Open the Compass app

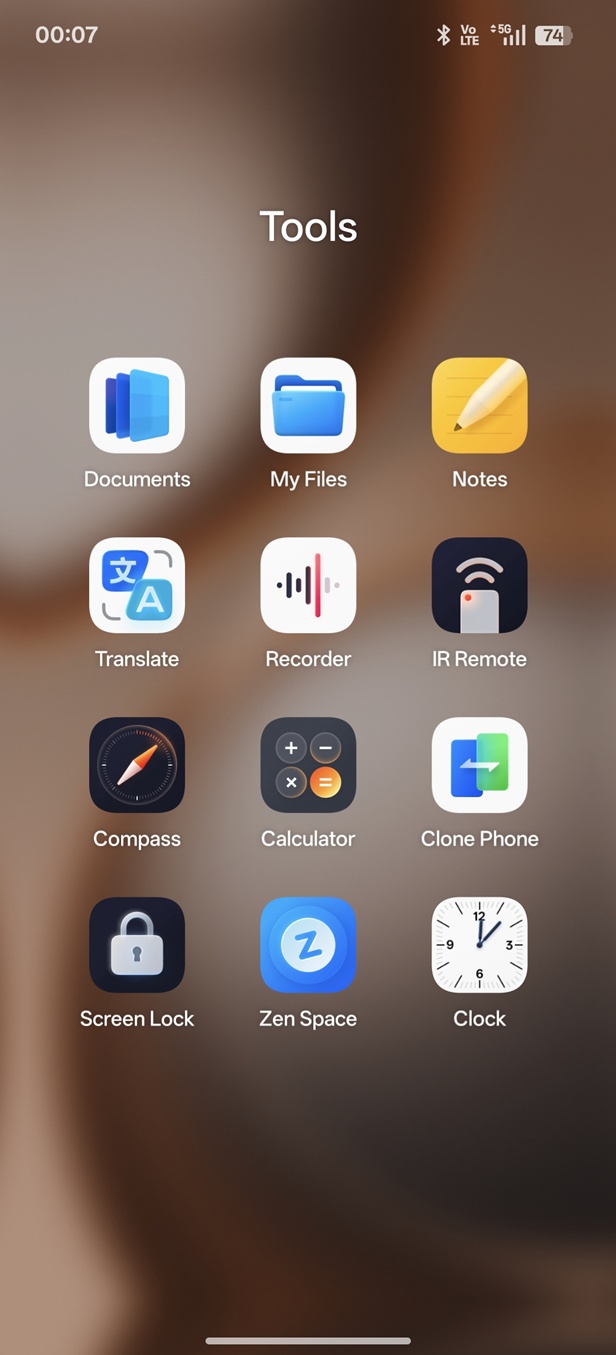(137, 765)
